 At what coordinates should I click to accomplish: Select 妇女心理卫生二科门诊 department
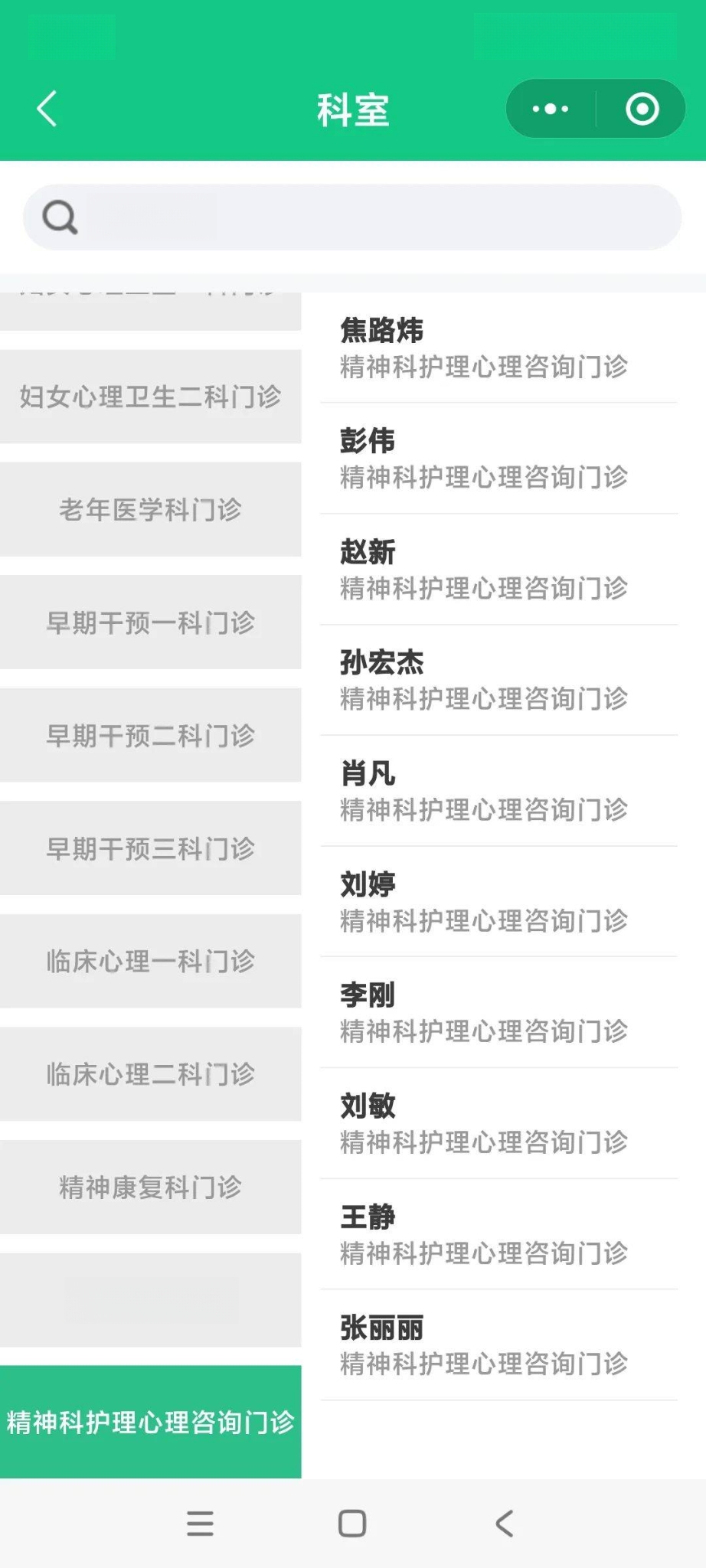pyautogui.click(x=150, y=397)
